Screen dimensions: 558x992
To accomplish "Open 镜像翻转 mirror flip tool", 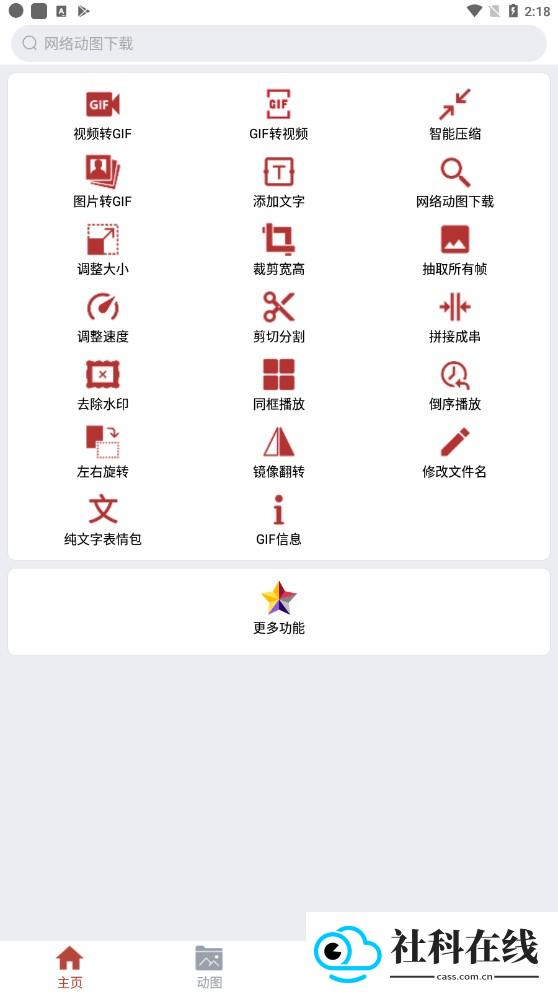I will click(x=278, y=453).
